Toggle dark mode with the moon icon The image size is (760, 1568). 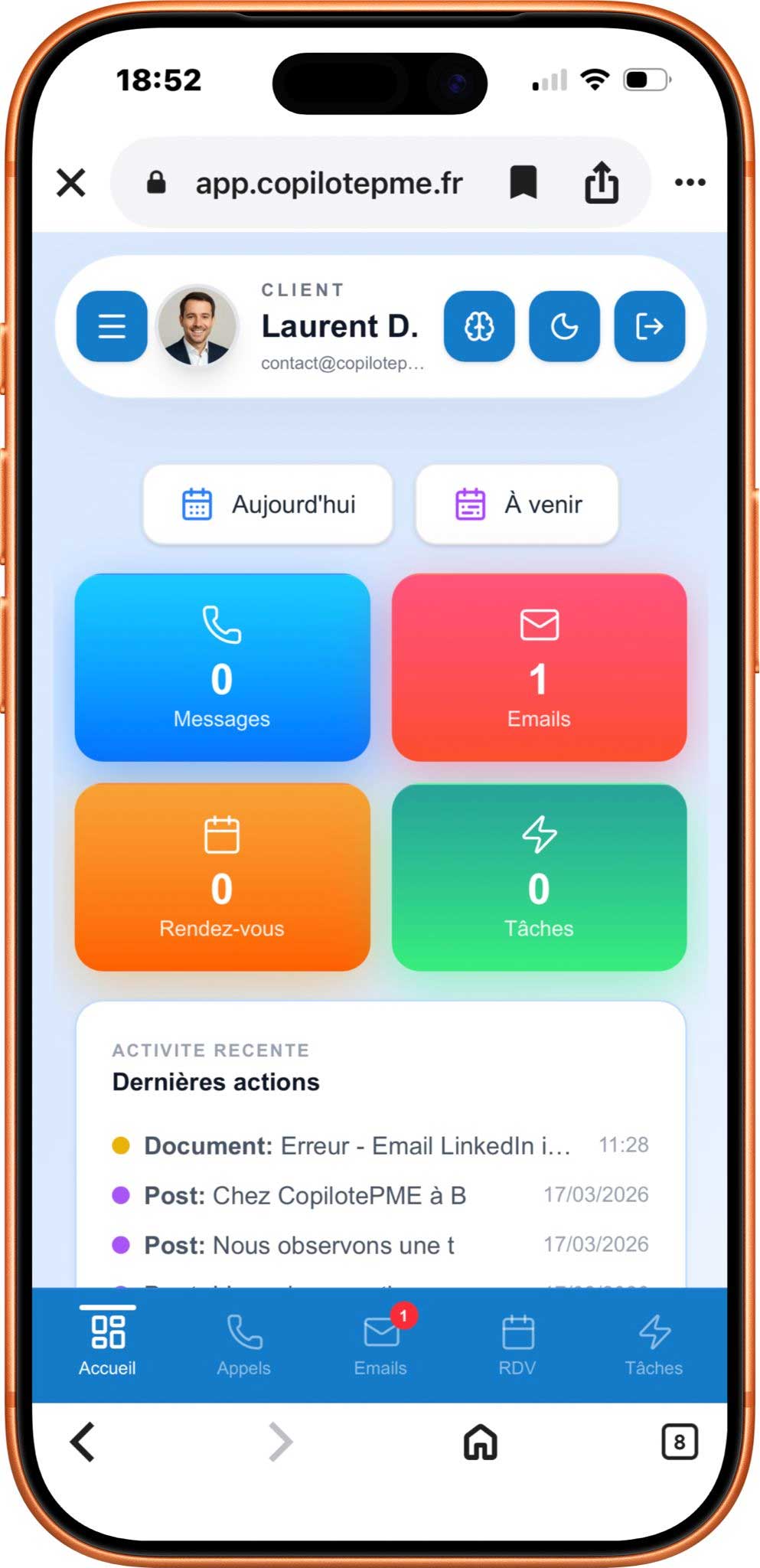[564, 326]
